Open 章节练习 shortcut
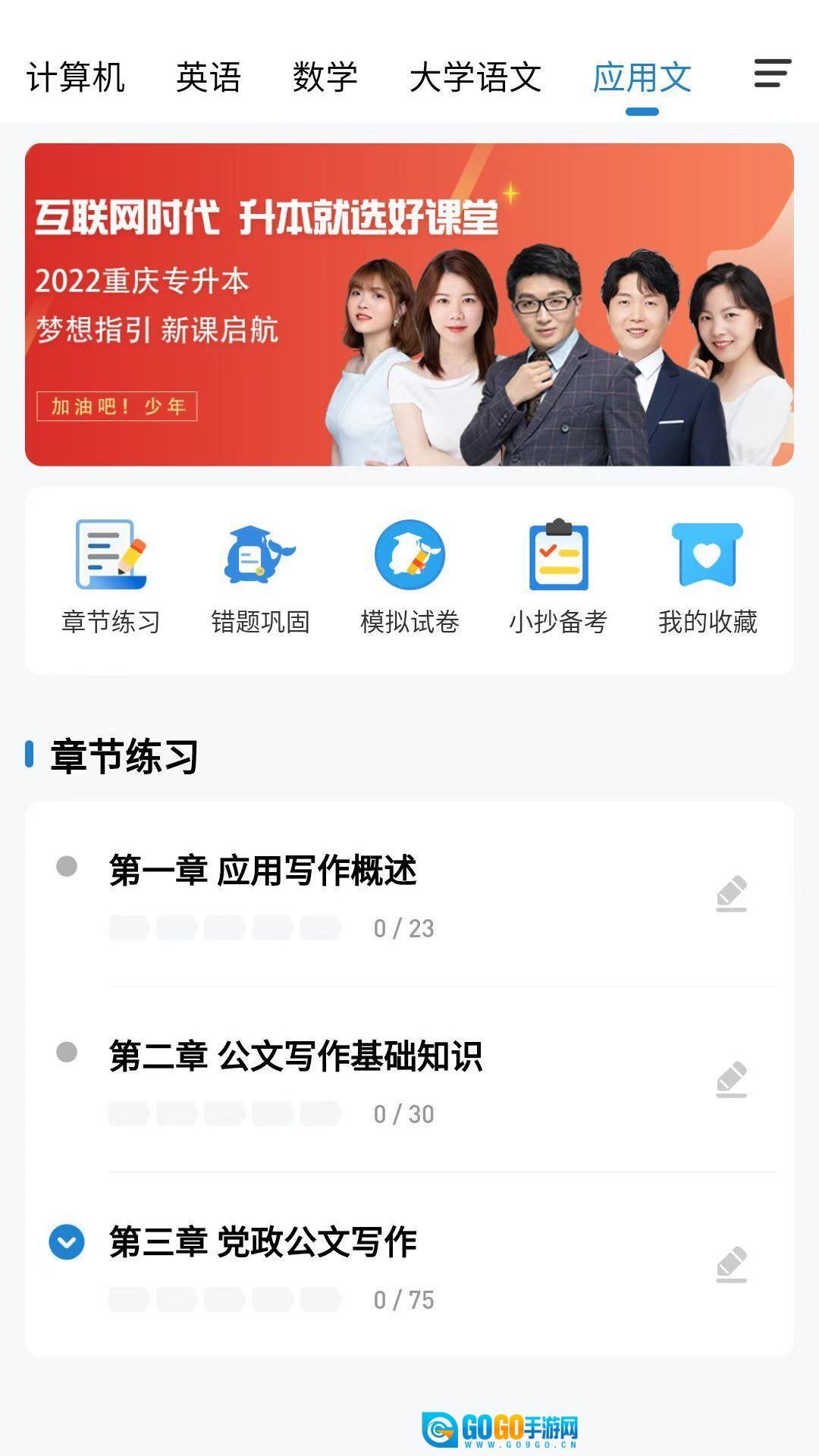The image size is (819, 1456). (x=111, y=578)
